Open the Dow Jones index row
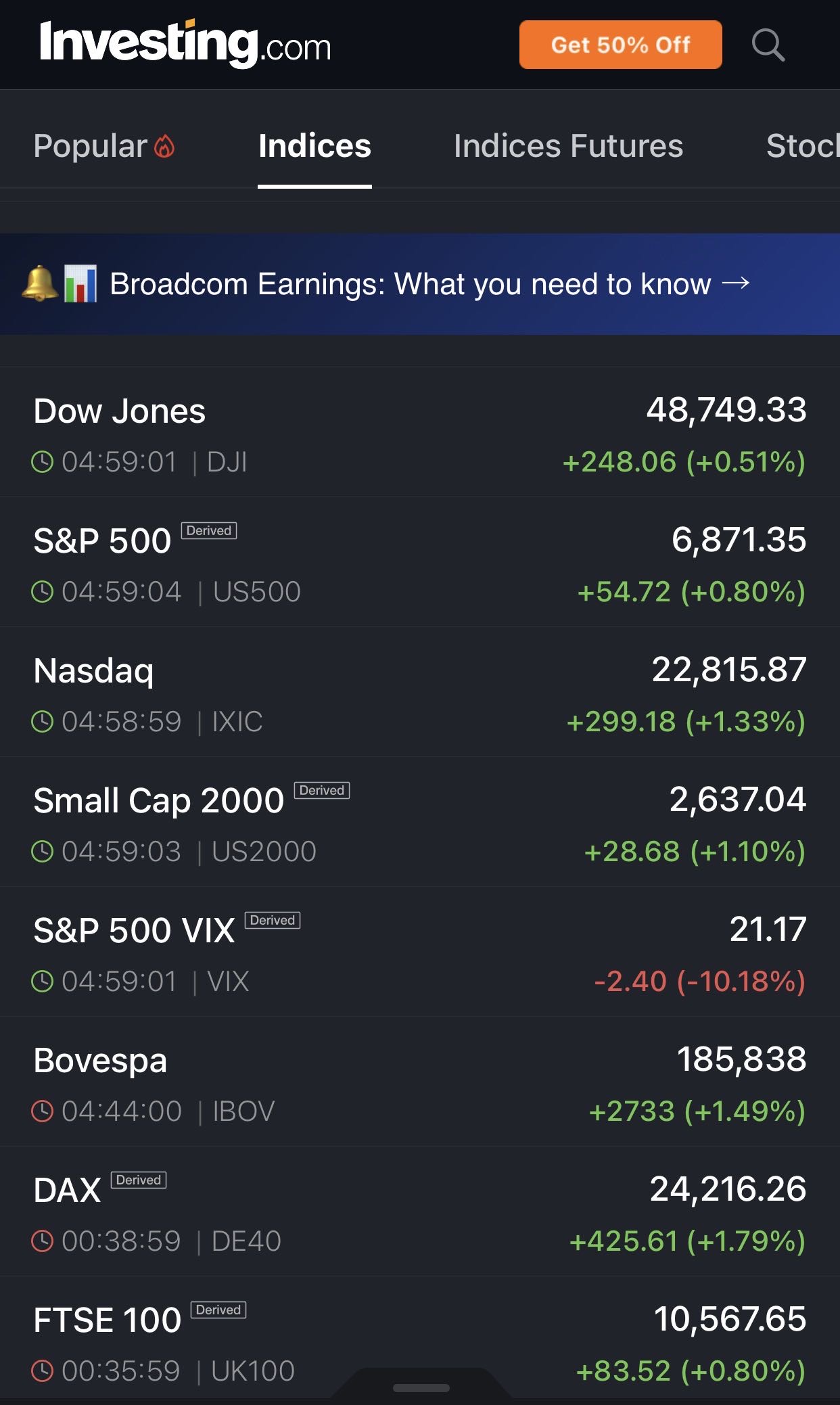The height and width of the screenshot is (1405, 840). tap(419, 433)
